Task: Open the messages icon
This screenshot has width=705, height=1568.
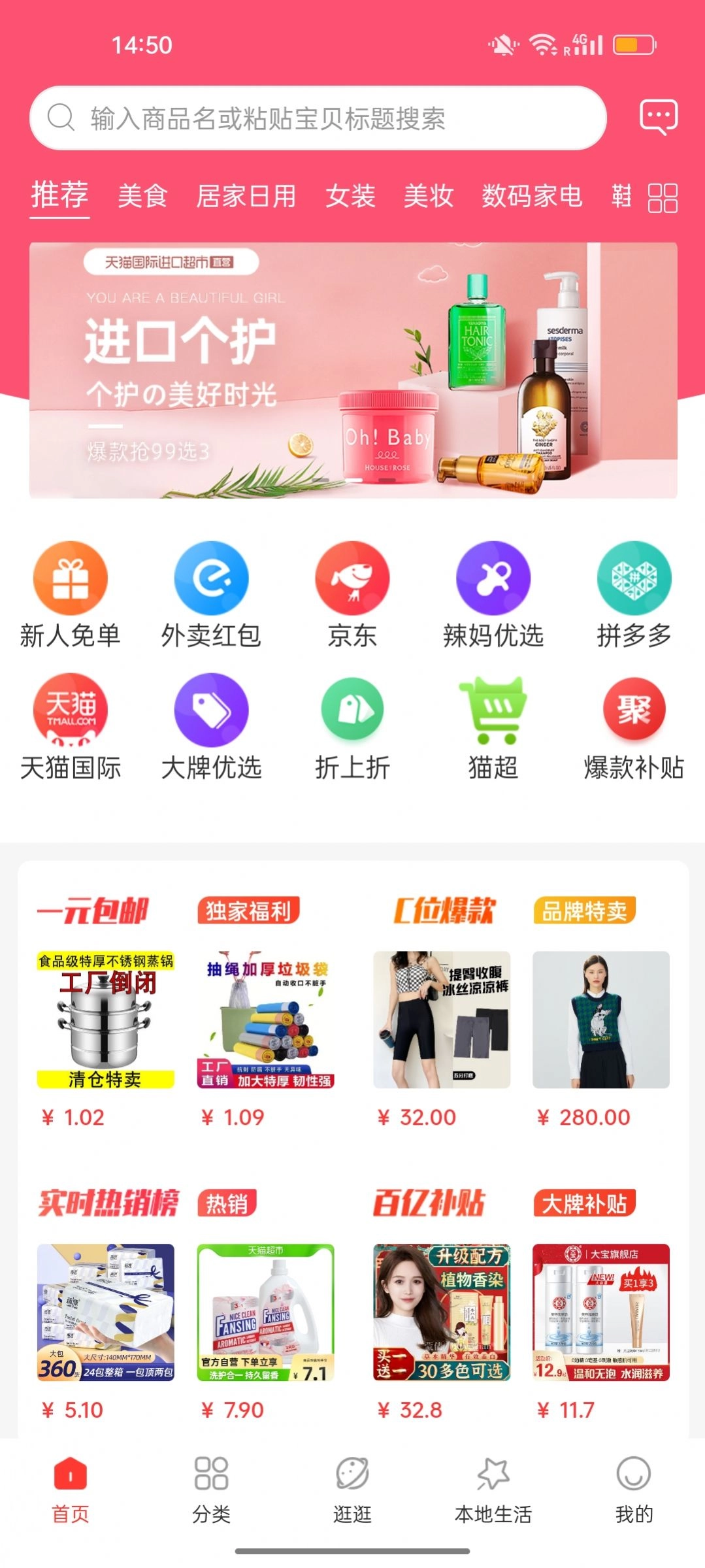Action: point(658,117)
